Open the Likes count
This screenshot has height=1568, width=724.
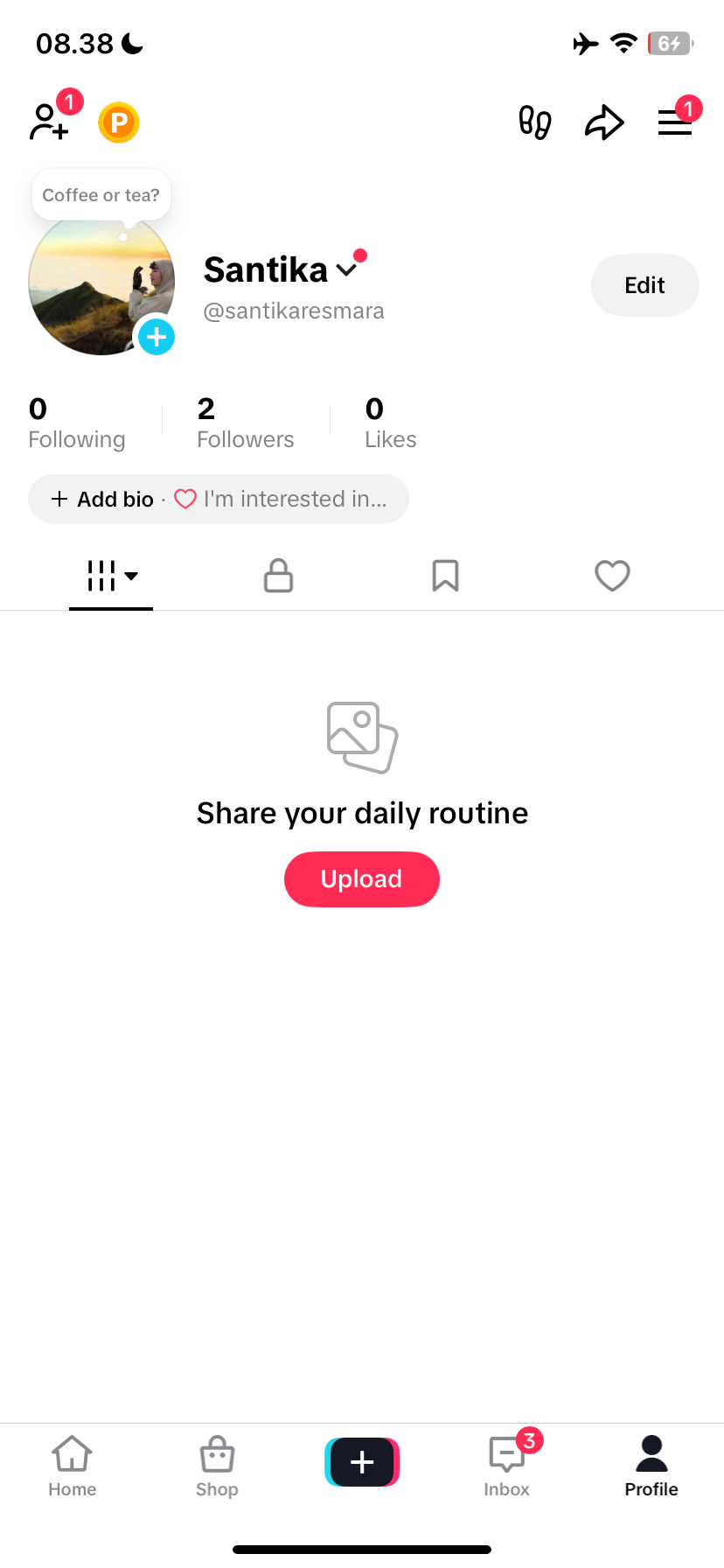point(390,423)
